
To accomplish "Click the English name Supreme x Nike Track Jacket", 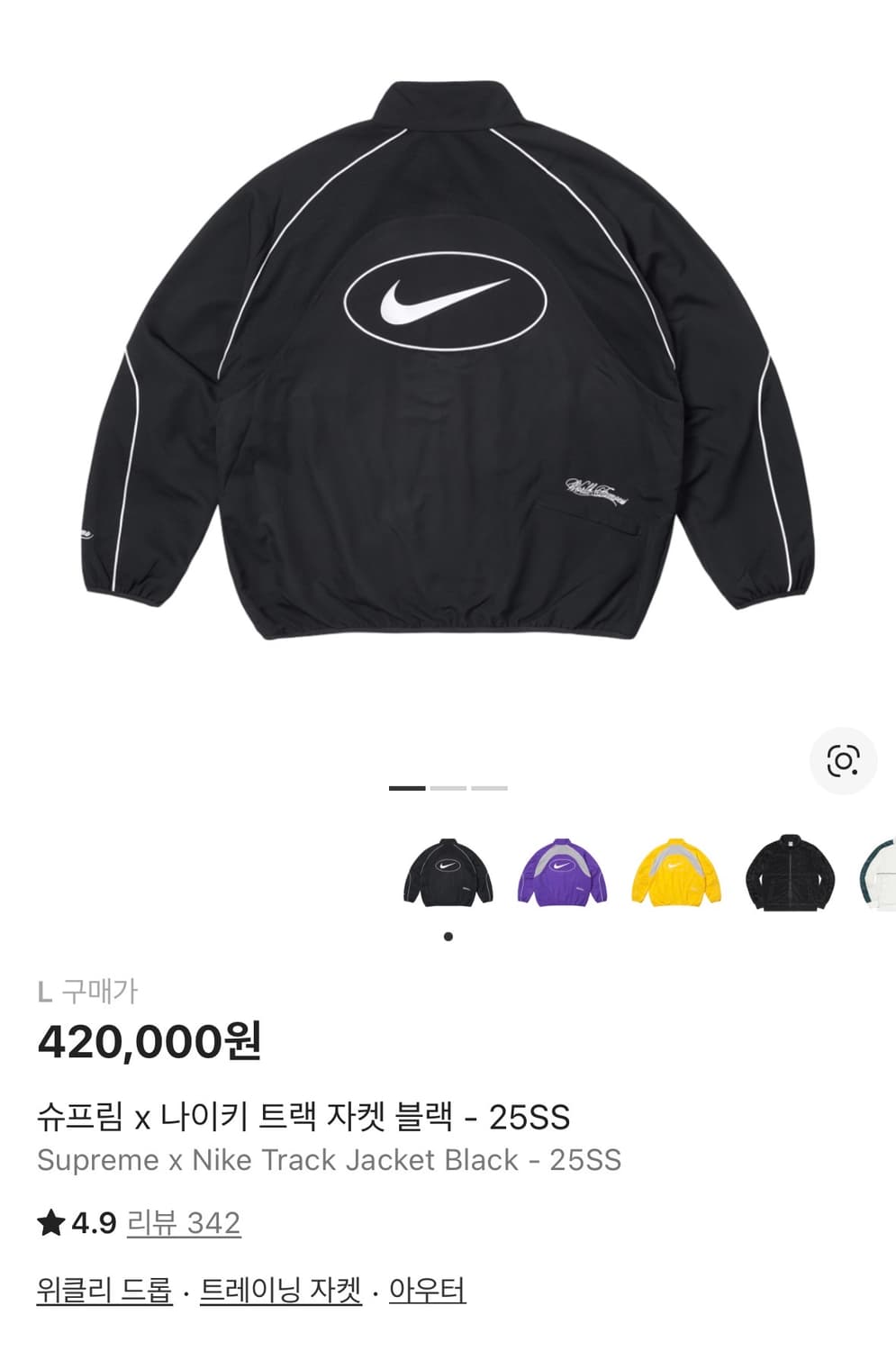I will pos(330,1161).
